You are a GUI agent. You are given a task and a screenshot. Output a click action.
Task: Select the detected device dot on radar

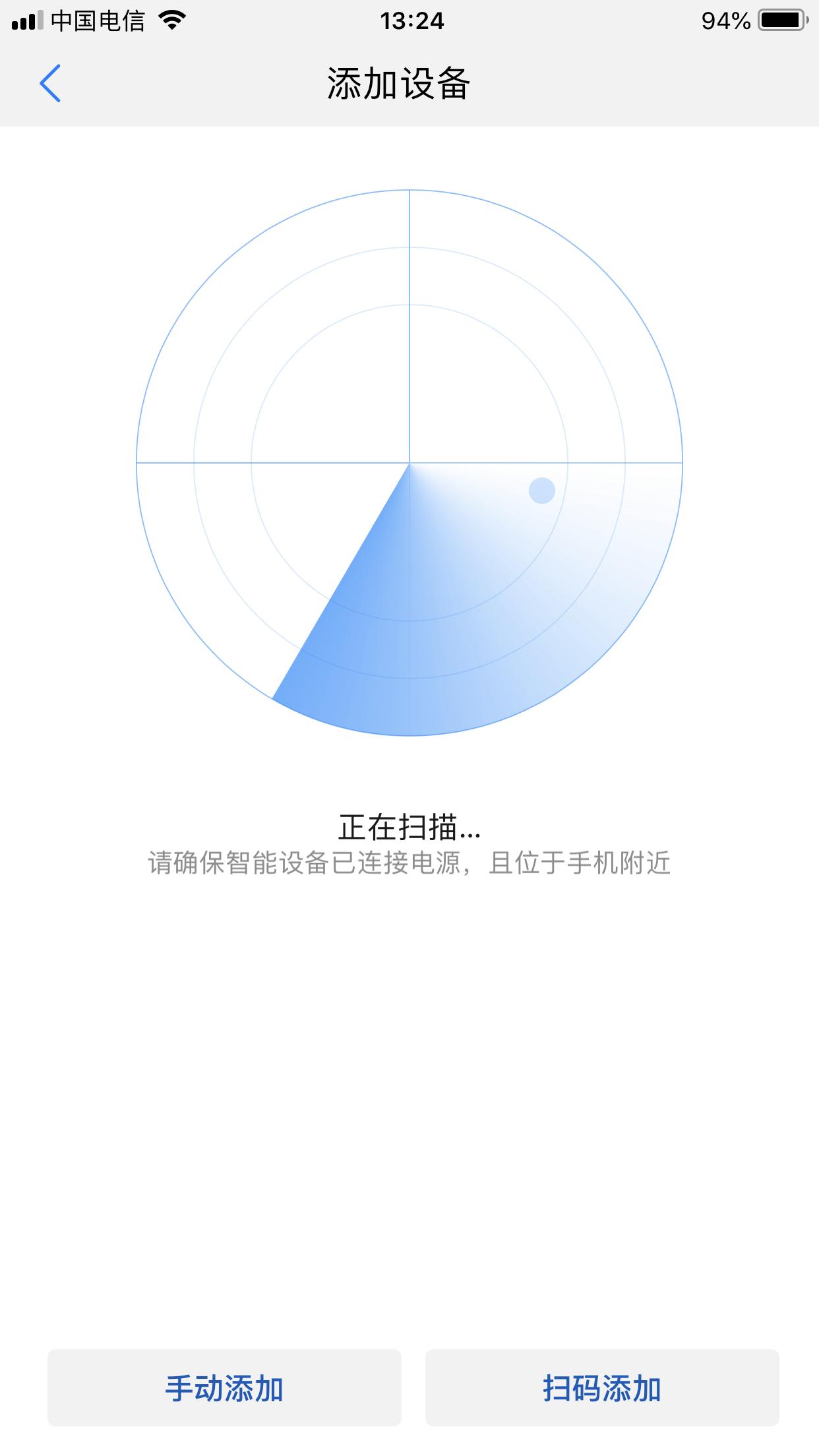[542, 491]
